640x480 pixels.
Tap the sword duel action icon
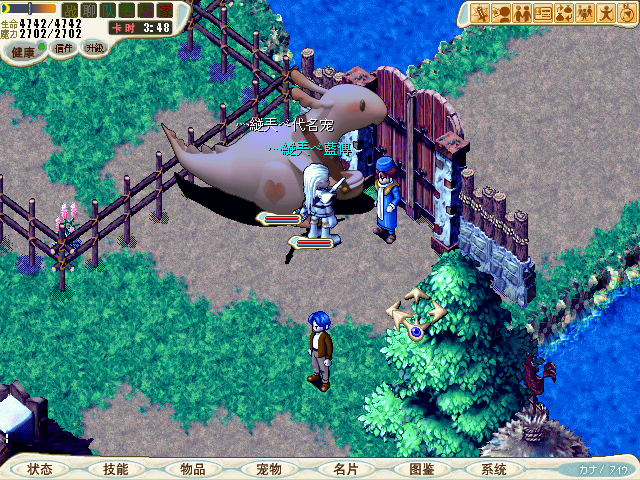coord(480,13)
